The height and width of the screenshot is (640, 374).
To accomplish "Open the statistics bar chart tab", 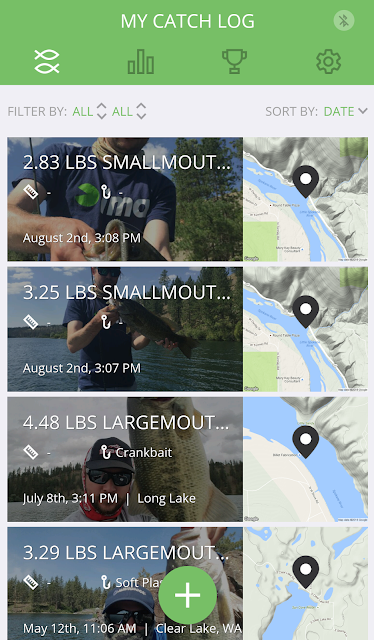I will [x=141, y=62].
